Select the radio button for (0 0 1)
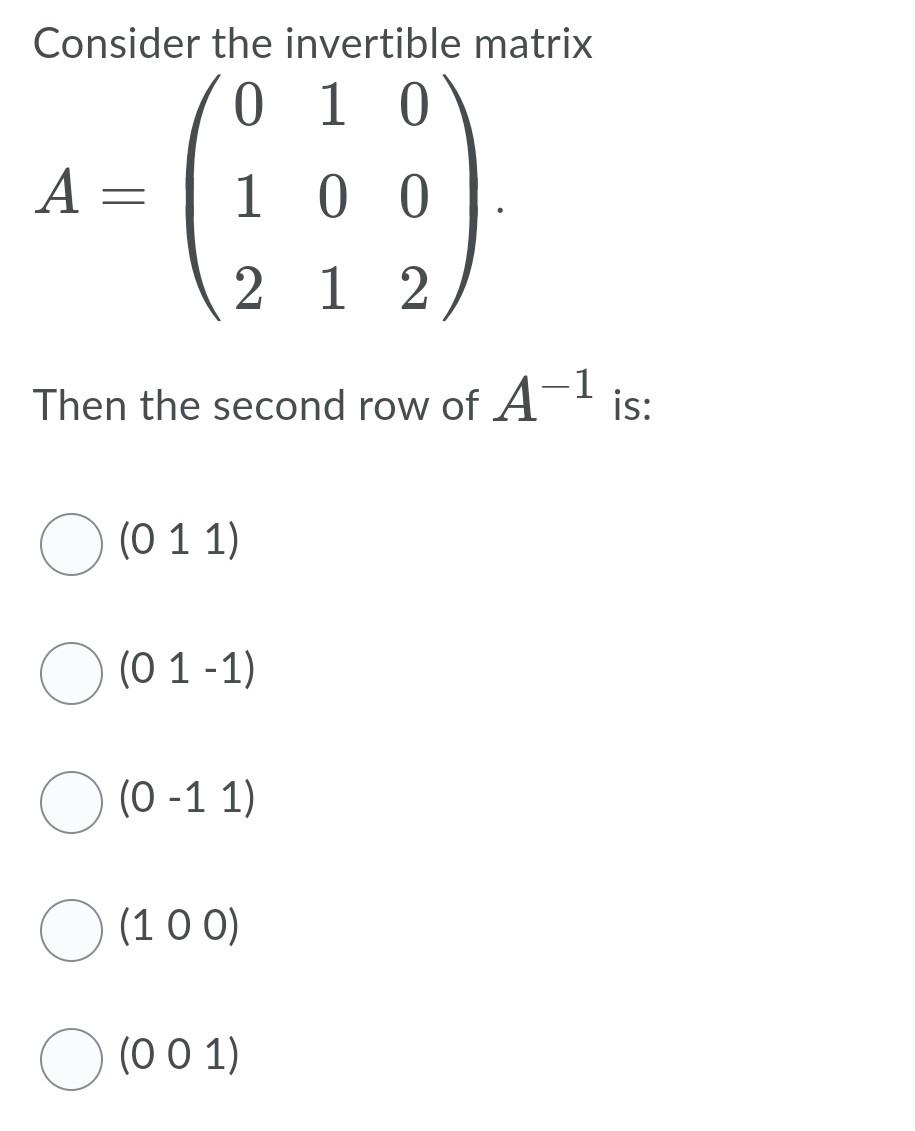 pos(70,1054)
